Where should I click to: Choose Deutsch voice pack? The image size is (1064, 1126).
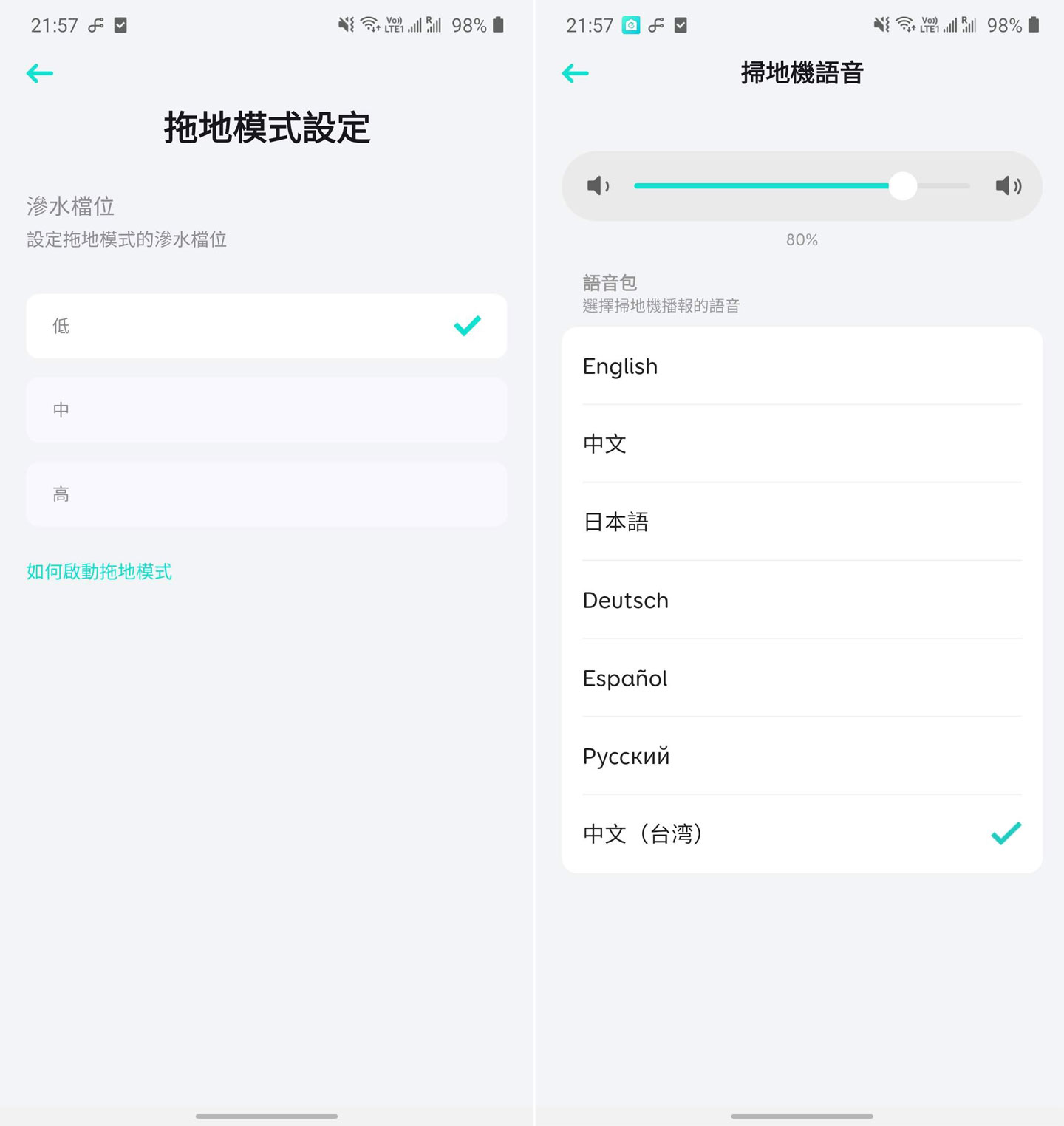(x=801, y=600)
